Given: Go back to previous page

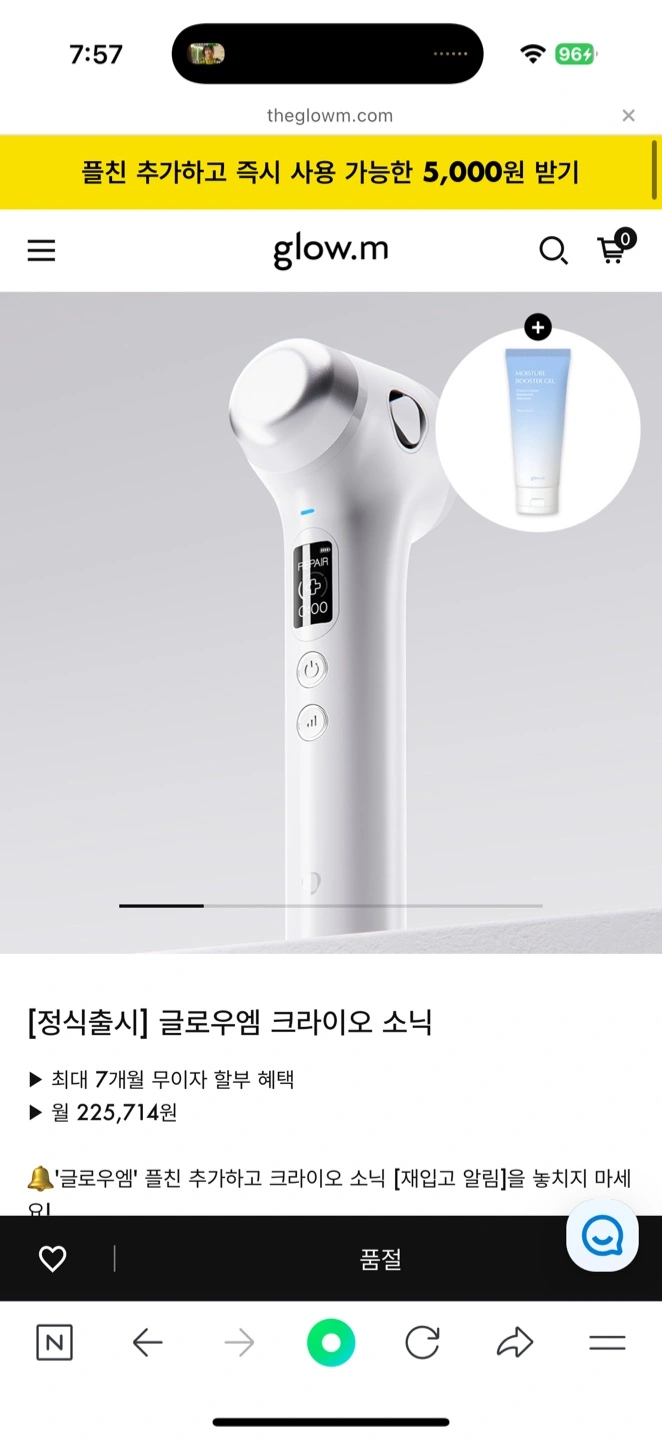Looking at the screenshot, I should coord(147,1343).
